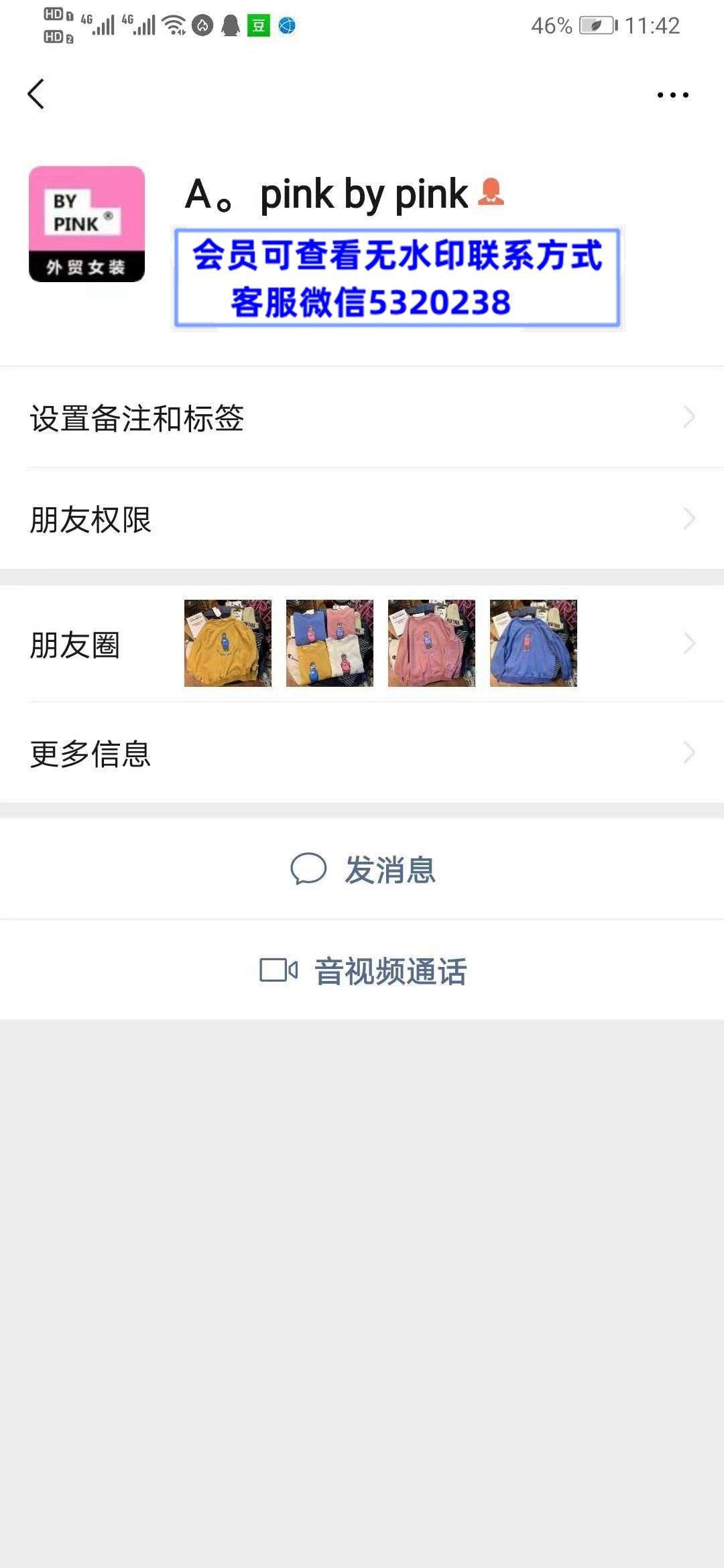Tap 发消息 to send a message
The width and height of the screenshot is (724, 1568).
click(x=362, y=868)
